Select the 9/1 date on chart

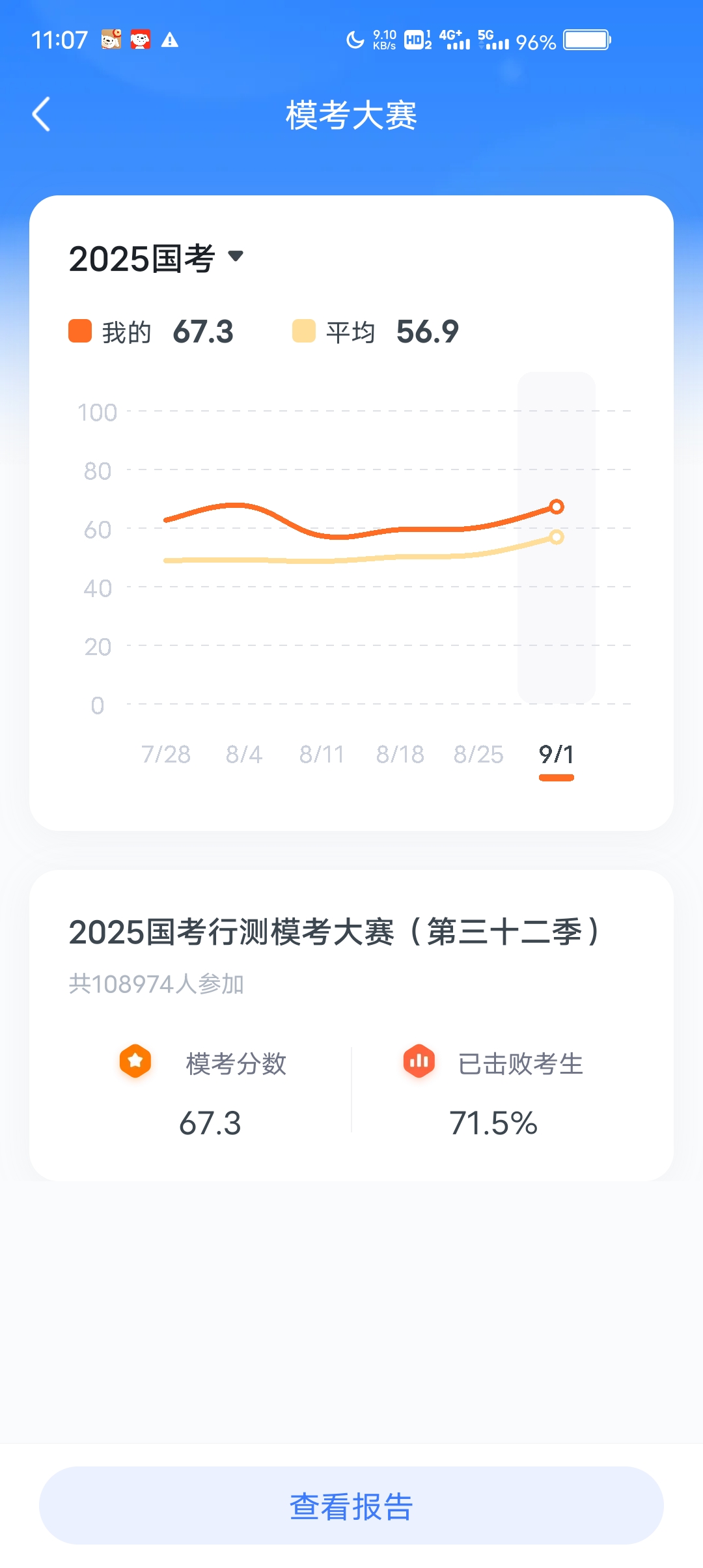557,754
